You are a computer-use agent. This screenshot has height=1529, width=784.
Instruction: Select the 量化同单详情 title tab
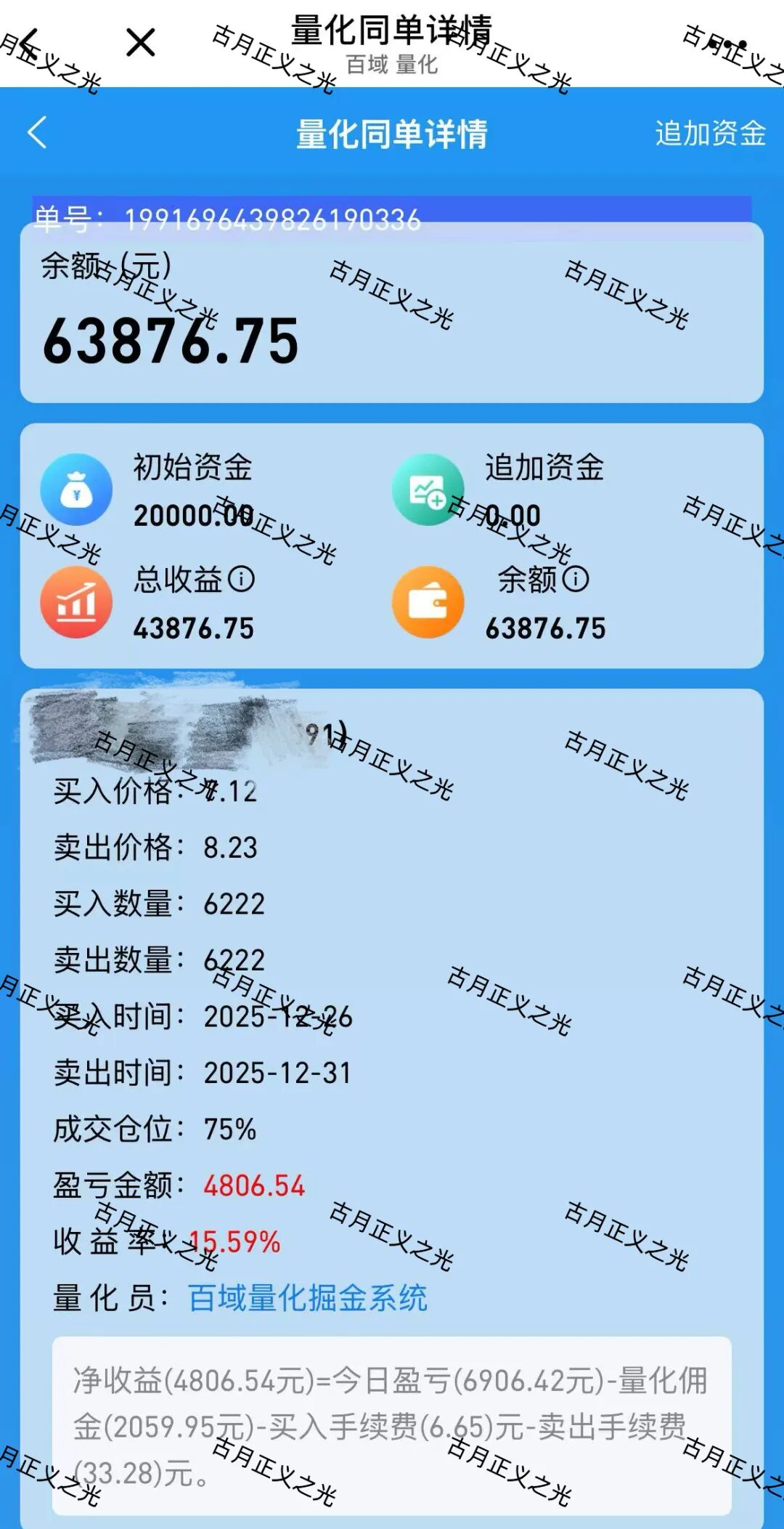click(x=392, y=29)
